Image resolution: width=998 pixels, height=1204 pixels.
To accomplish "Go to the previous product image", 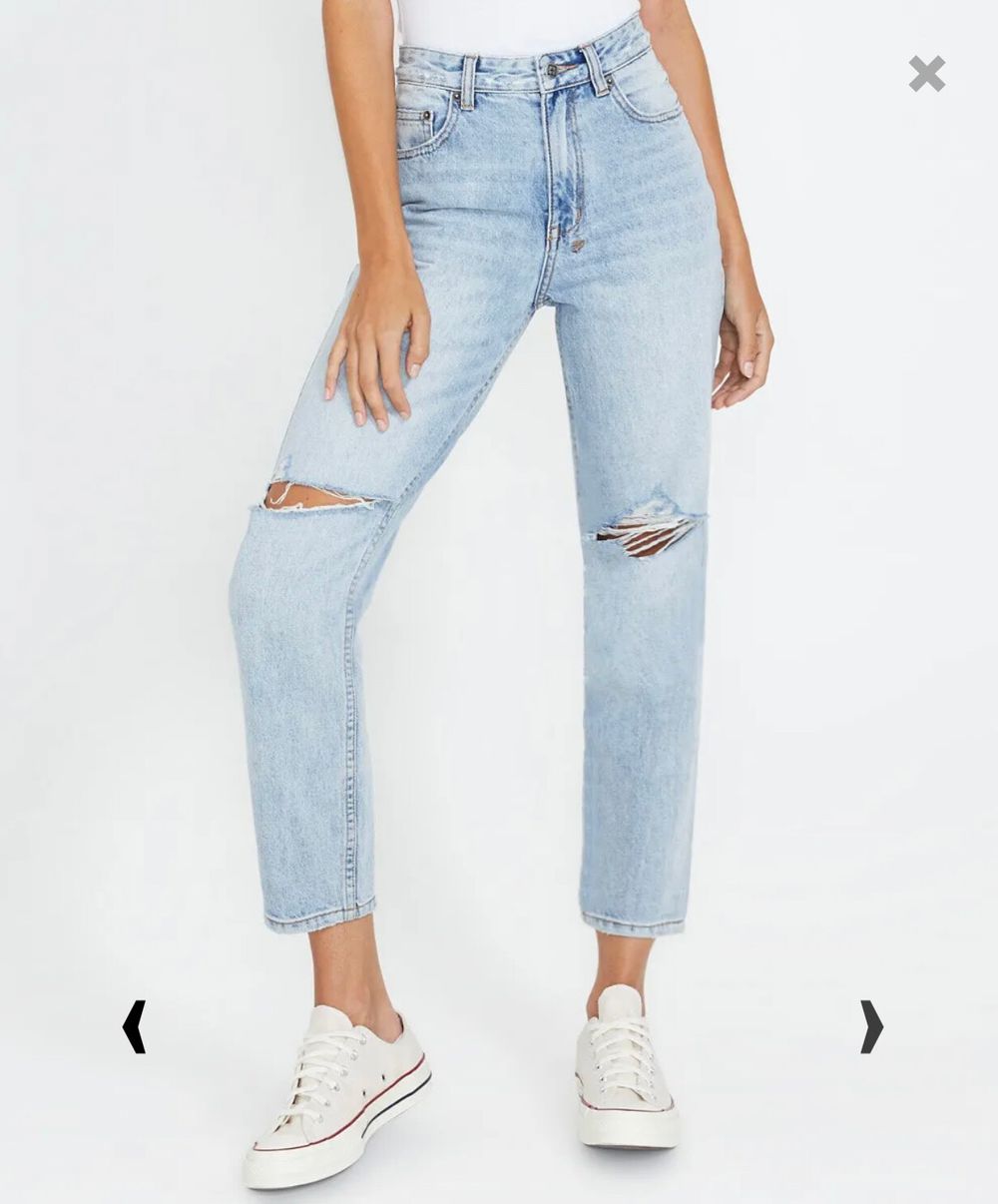I will (134, 1026).
